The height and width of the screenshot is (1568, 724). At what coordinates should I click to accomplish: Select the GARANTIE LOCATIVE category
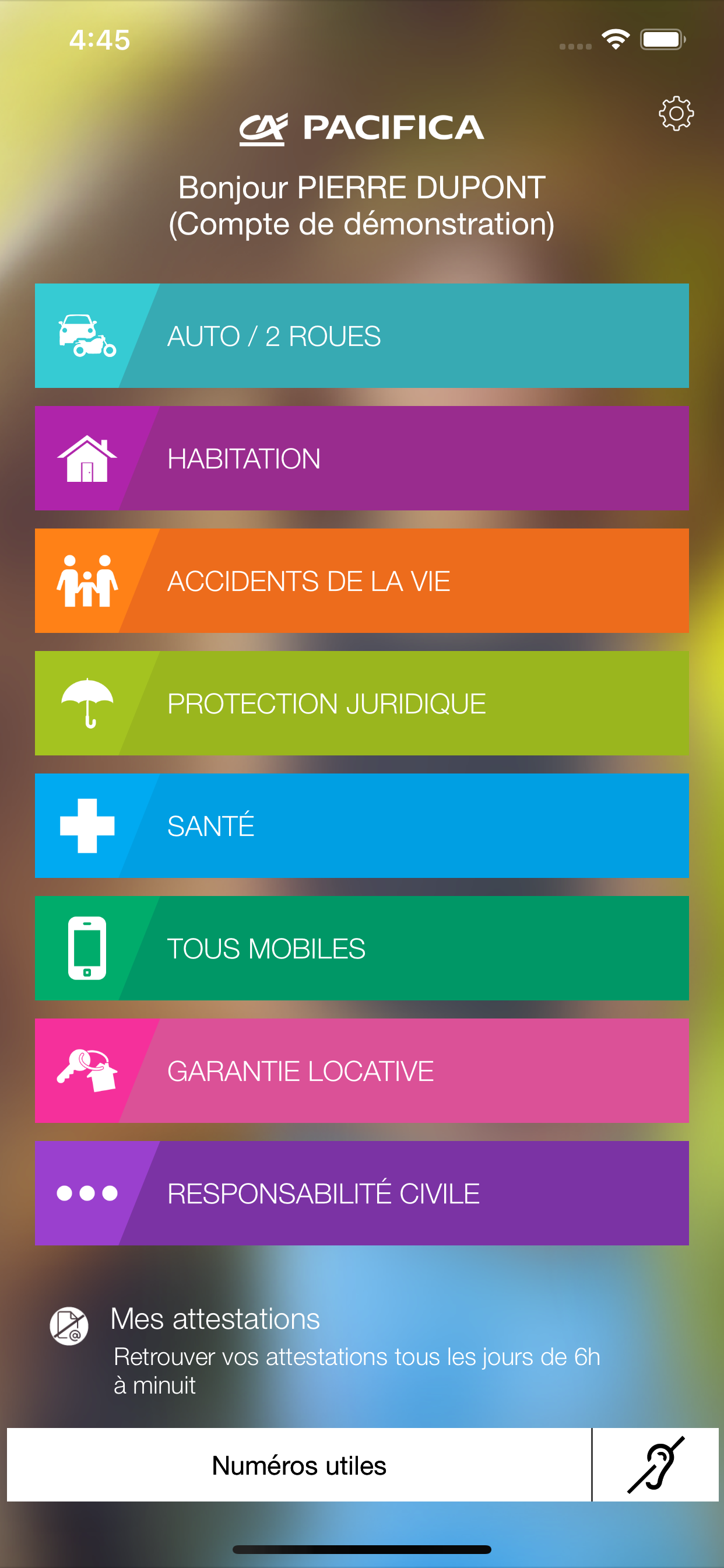tap(361, 1070)
